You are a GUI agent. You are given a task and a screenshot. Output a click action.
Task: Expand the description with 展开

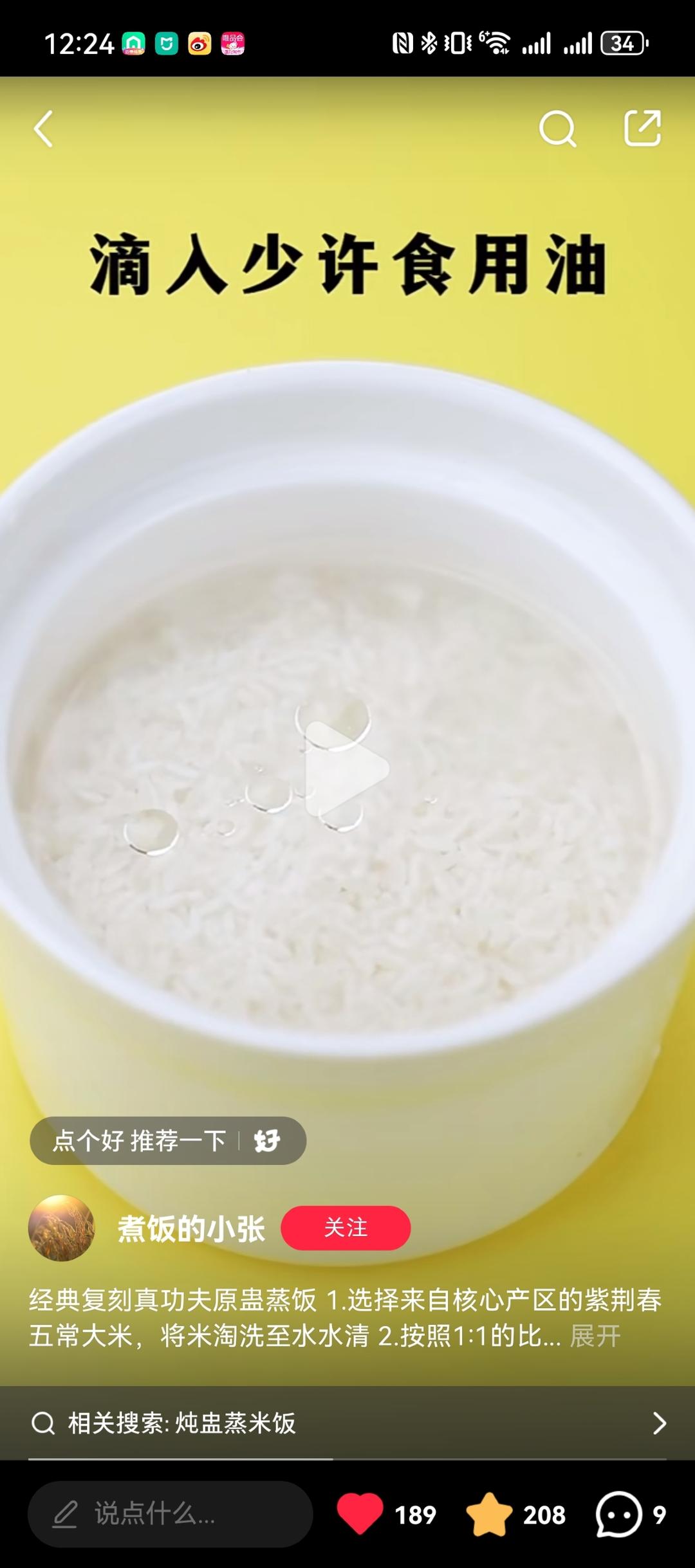[596, 1336]
